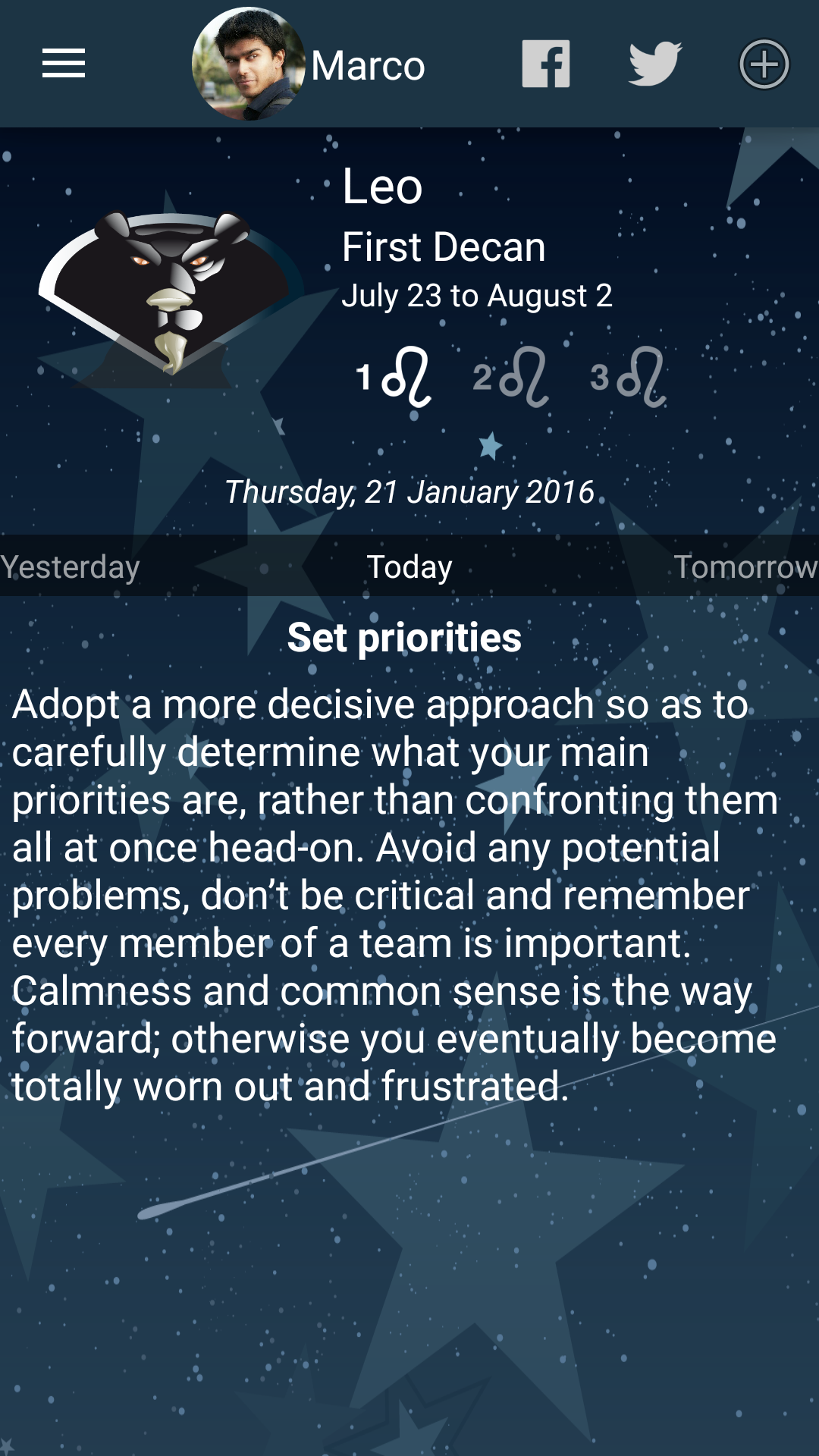This screenshot has height=1456, width=819.
Task: Share the horoscope on Facebook
Action: point(545,64)
